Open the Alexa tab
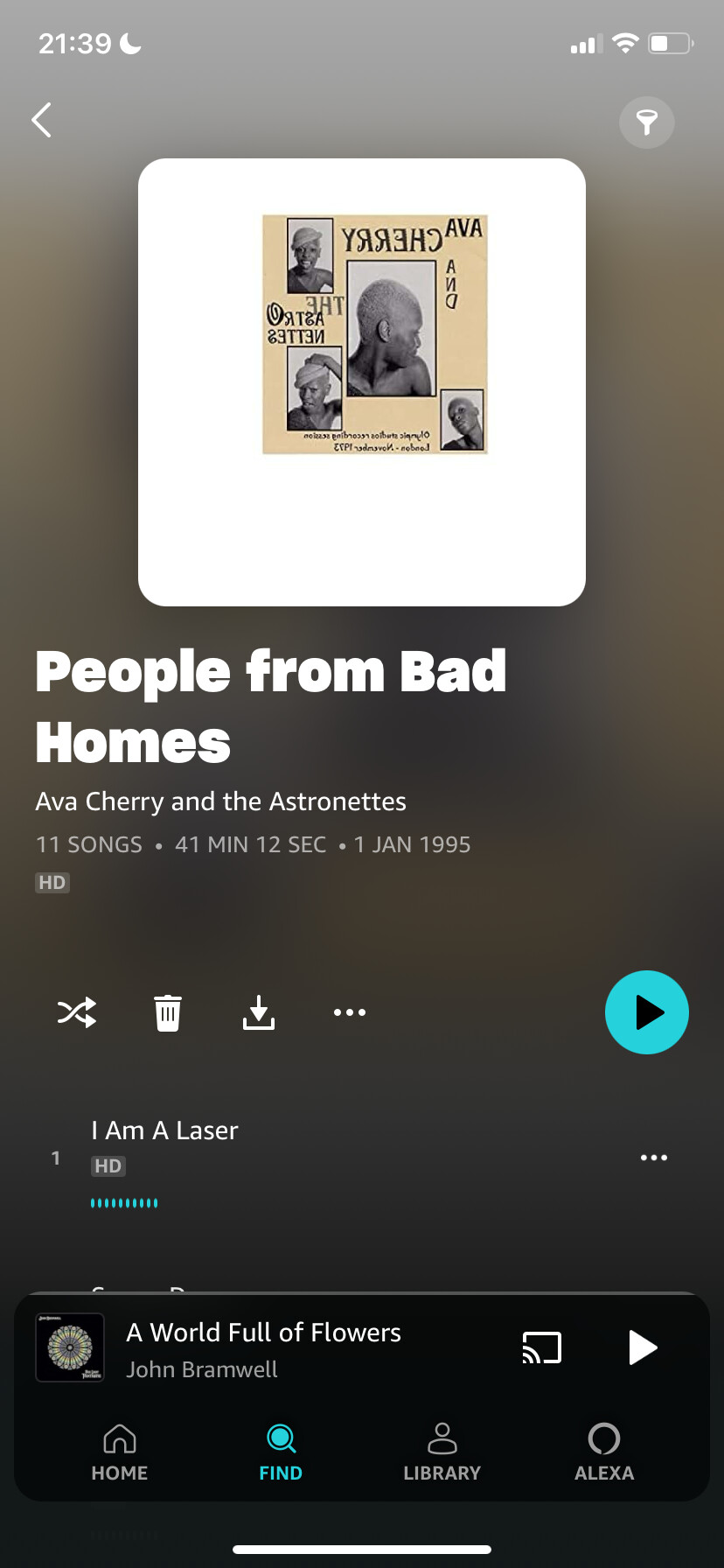 (603, 1452)
